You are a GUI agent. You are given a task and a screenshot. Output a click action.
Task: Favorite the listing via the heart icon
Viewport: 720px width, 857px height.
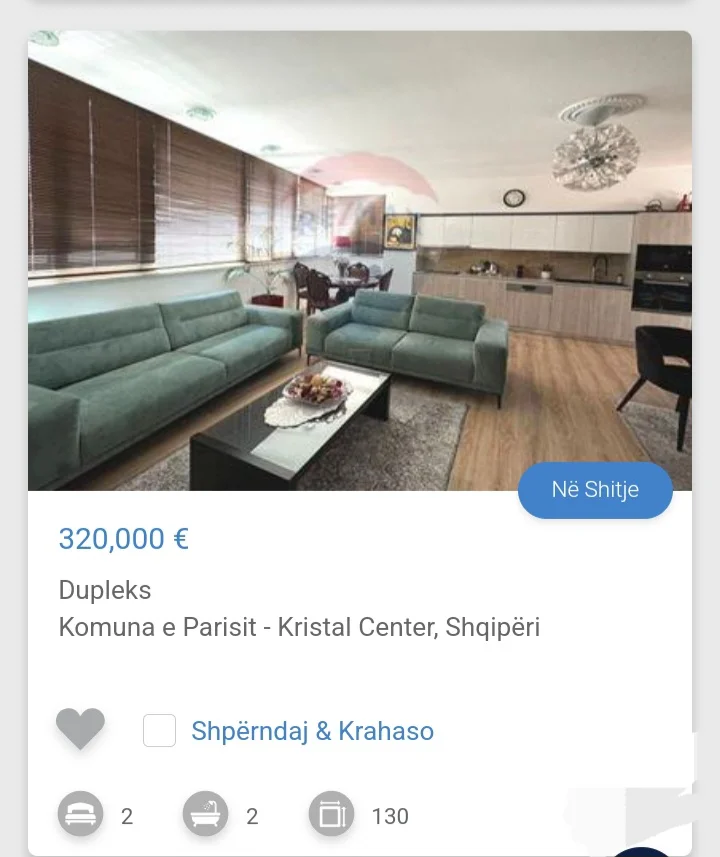81,729
